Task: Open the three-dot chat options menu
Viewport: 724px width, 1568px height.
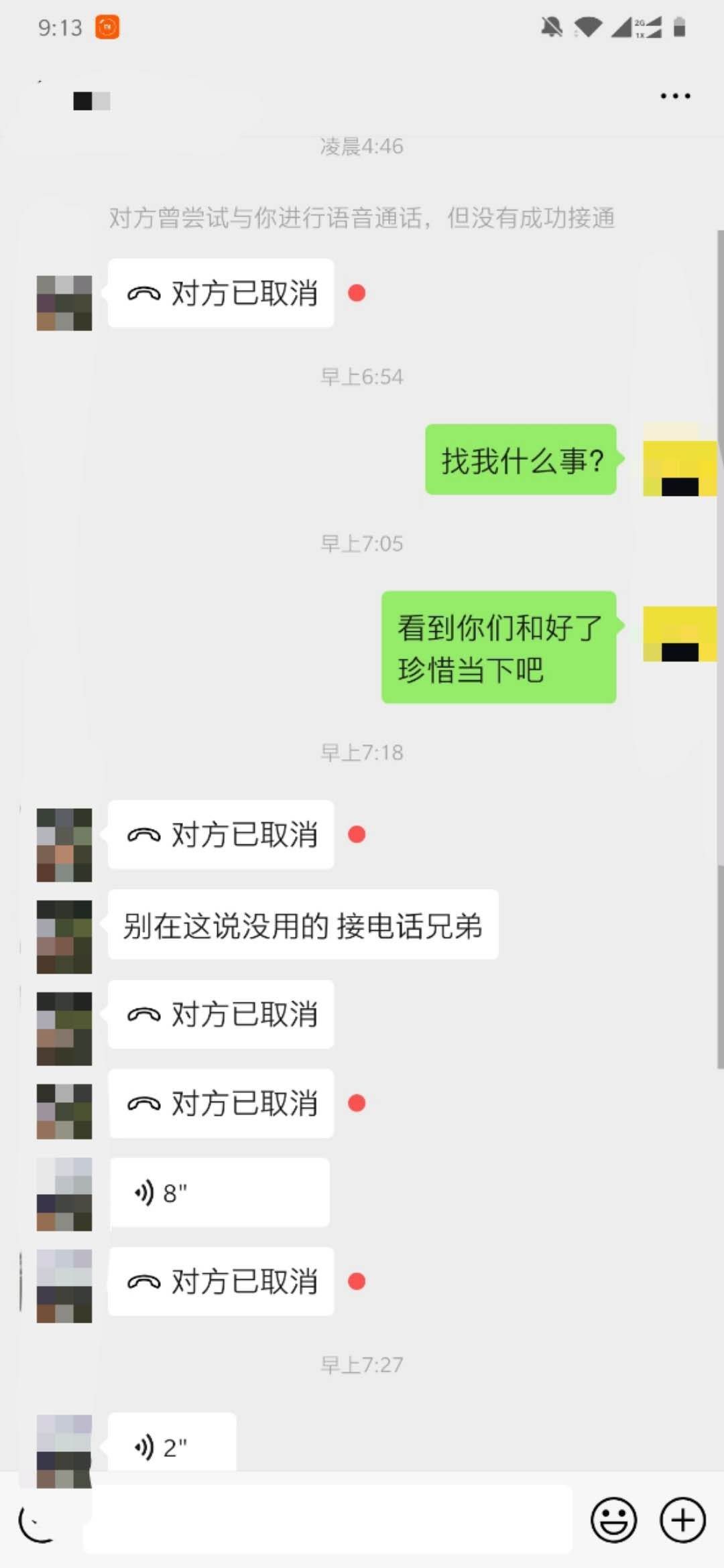Action: (674, 96)
